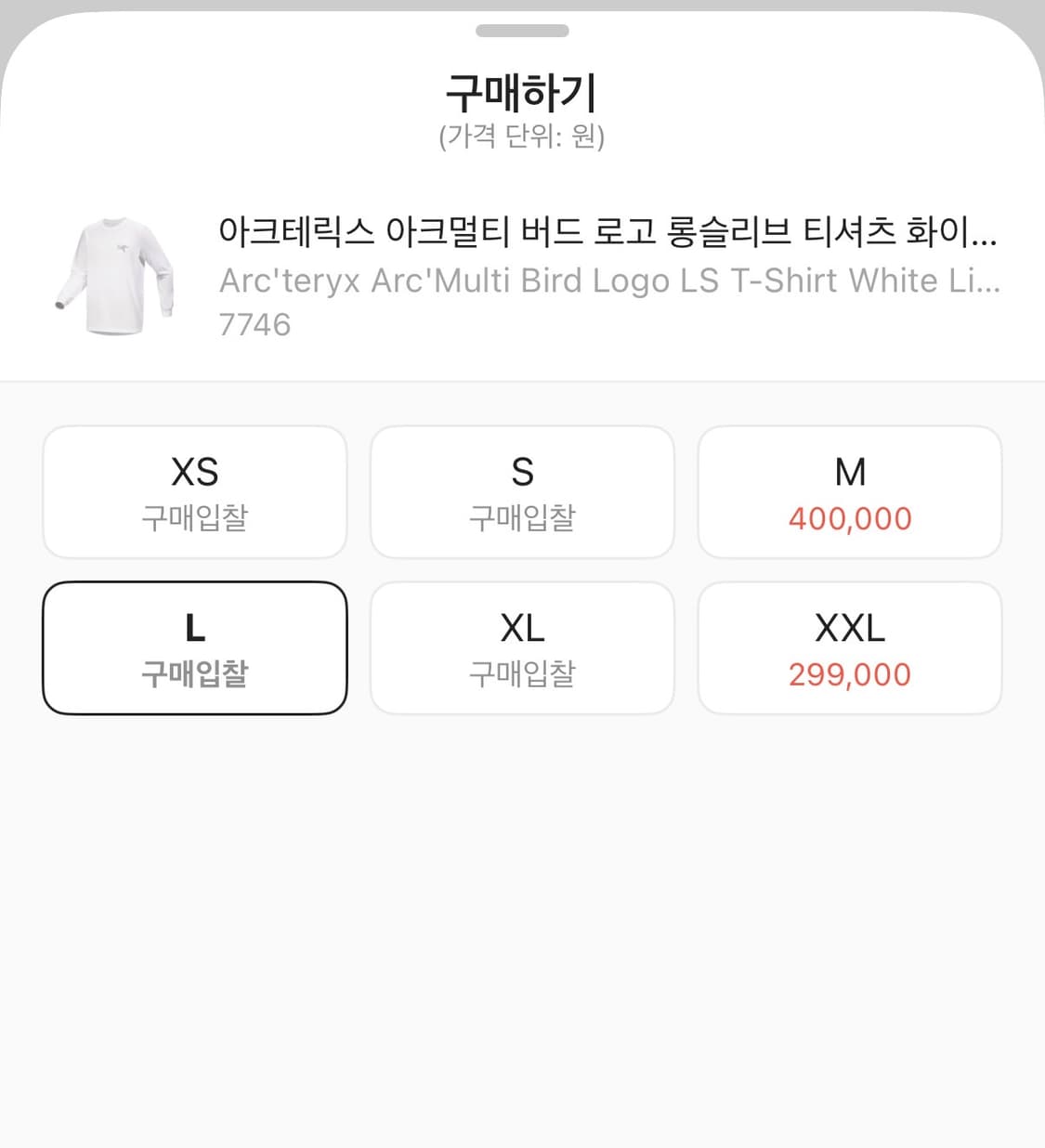1045x1148 pixels.
Task: Select size XL to start a bid
Action: coord(522,647)
